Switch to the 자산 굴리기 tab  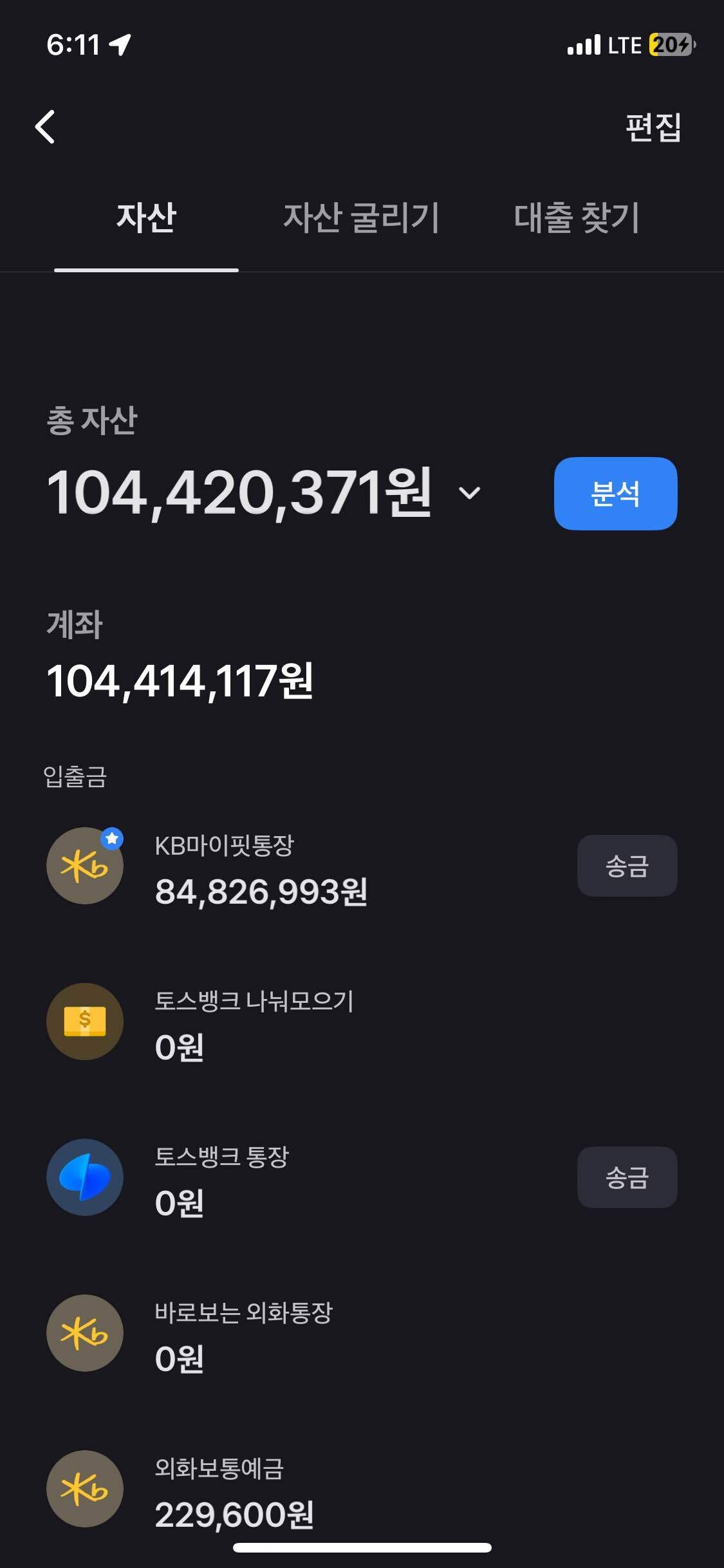tap(362, 219)
